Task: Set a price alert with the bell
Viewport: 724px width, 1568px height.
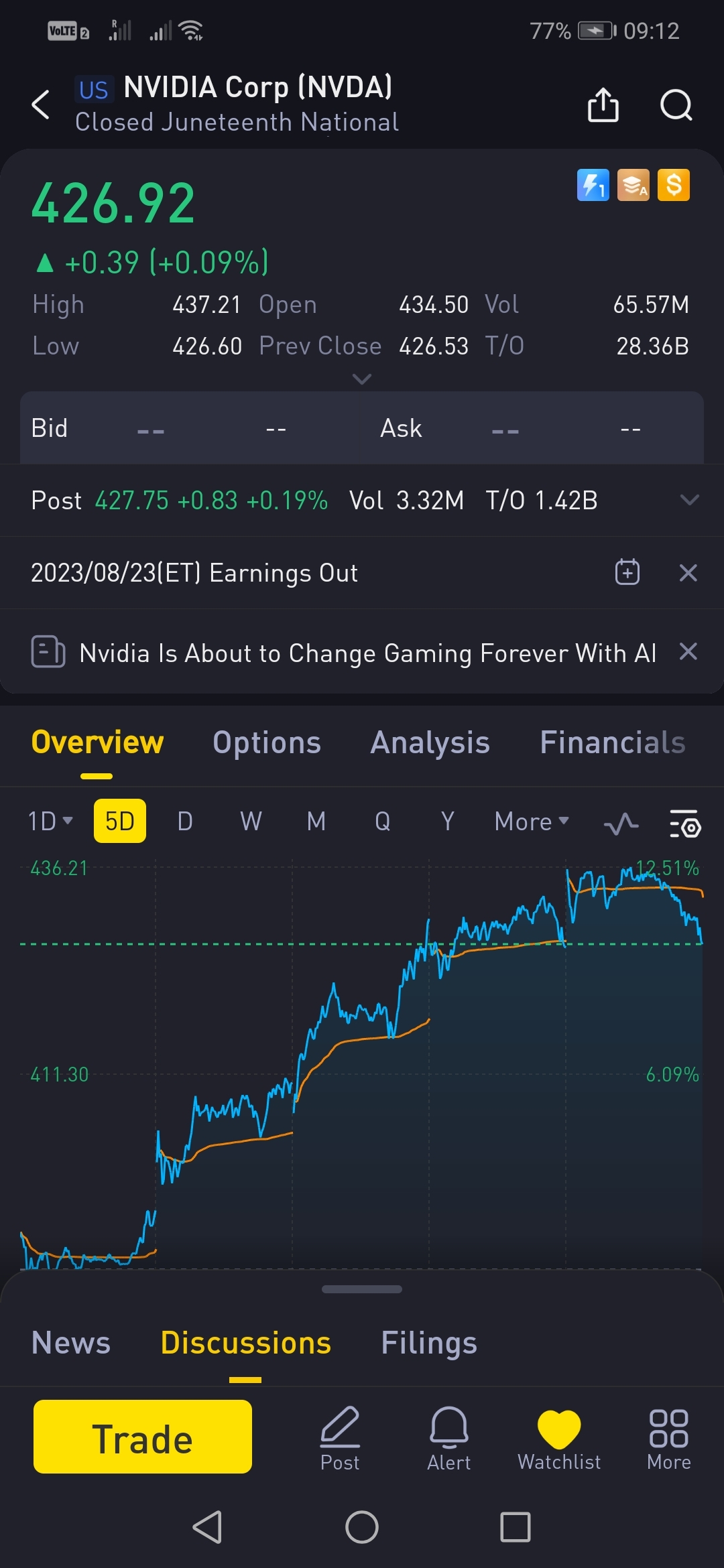Action: [448, 1438]
